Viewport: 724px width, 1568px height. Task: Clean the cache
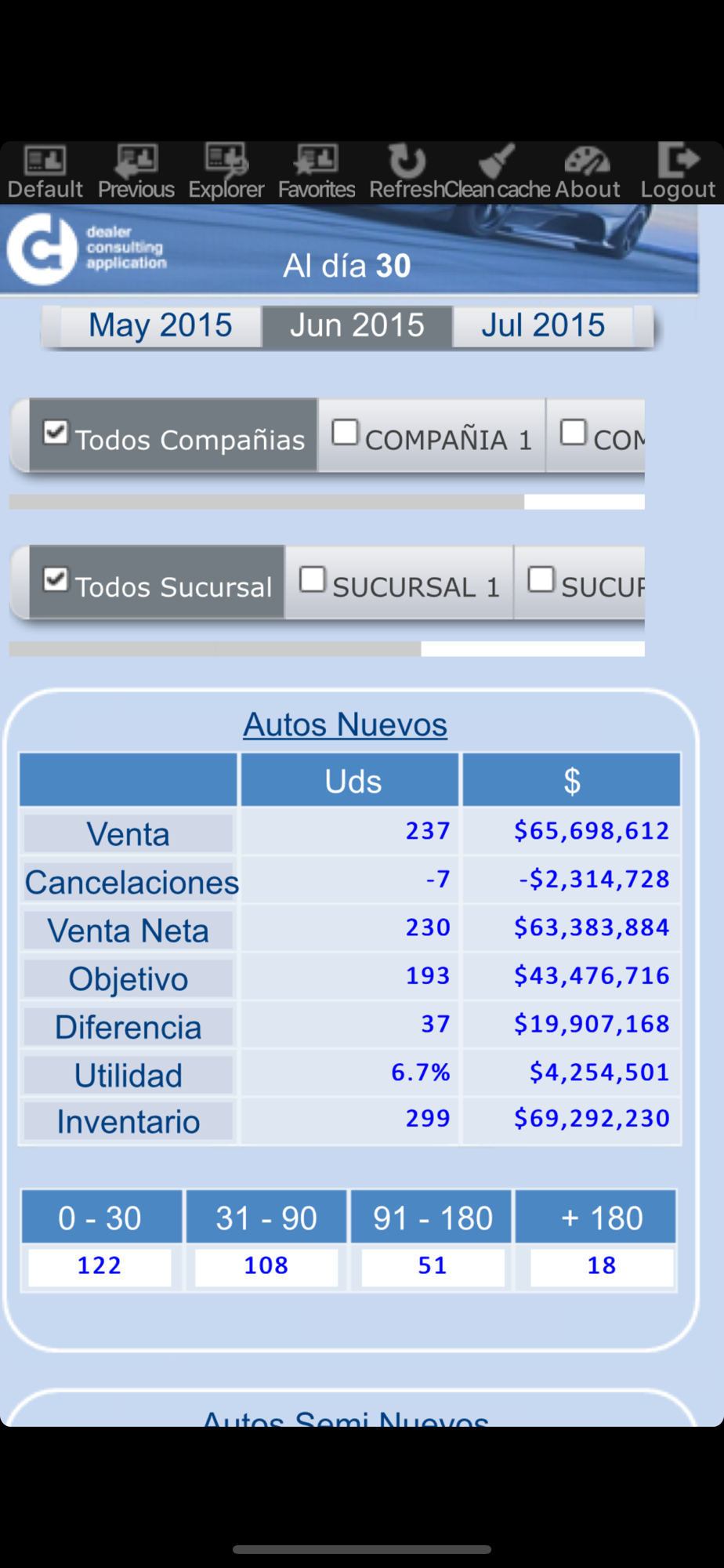498,172
